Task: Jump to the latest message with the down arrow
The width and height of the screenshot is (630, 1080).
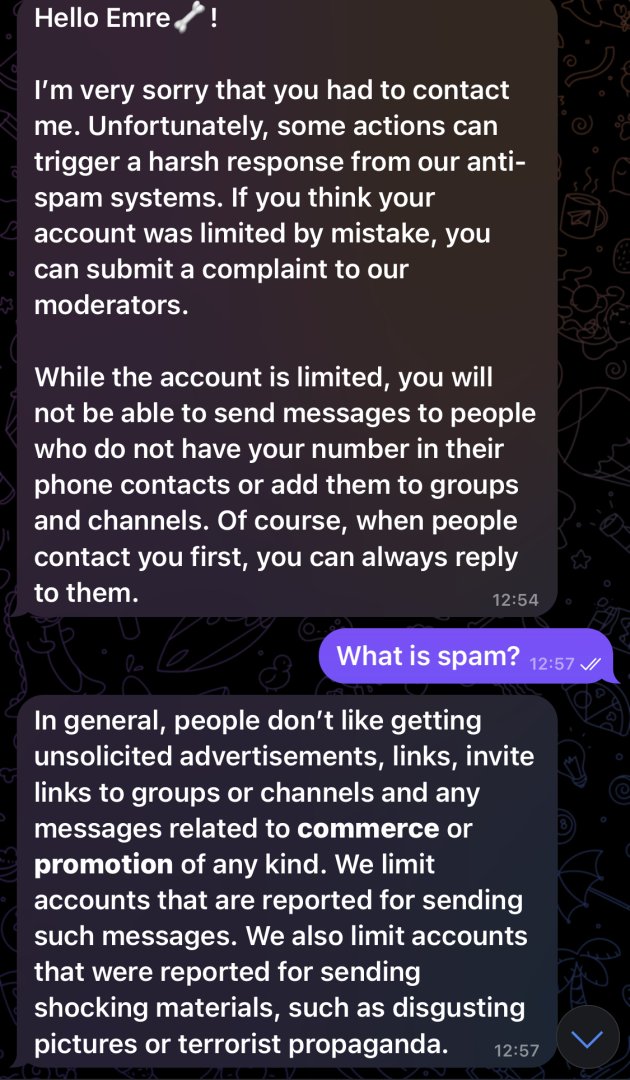Action: click(588, 1039)
